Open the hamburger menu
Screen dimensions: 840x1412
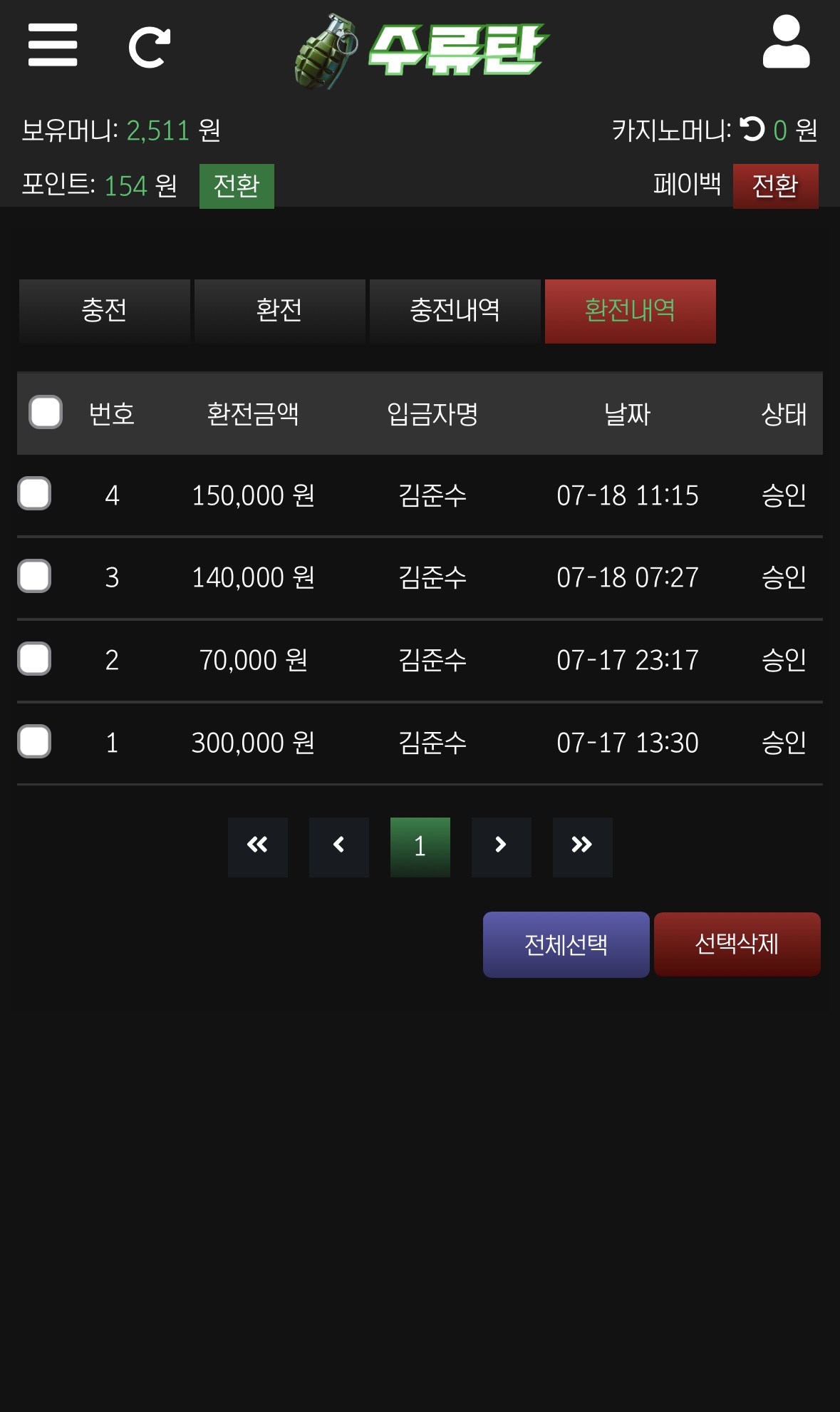(53, 45)
